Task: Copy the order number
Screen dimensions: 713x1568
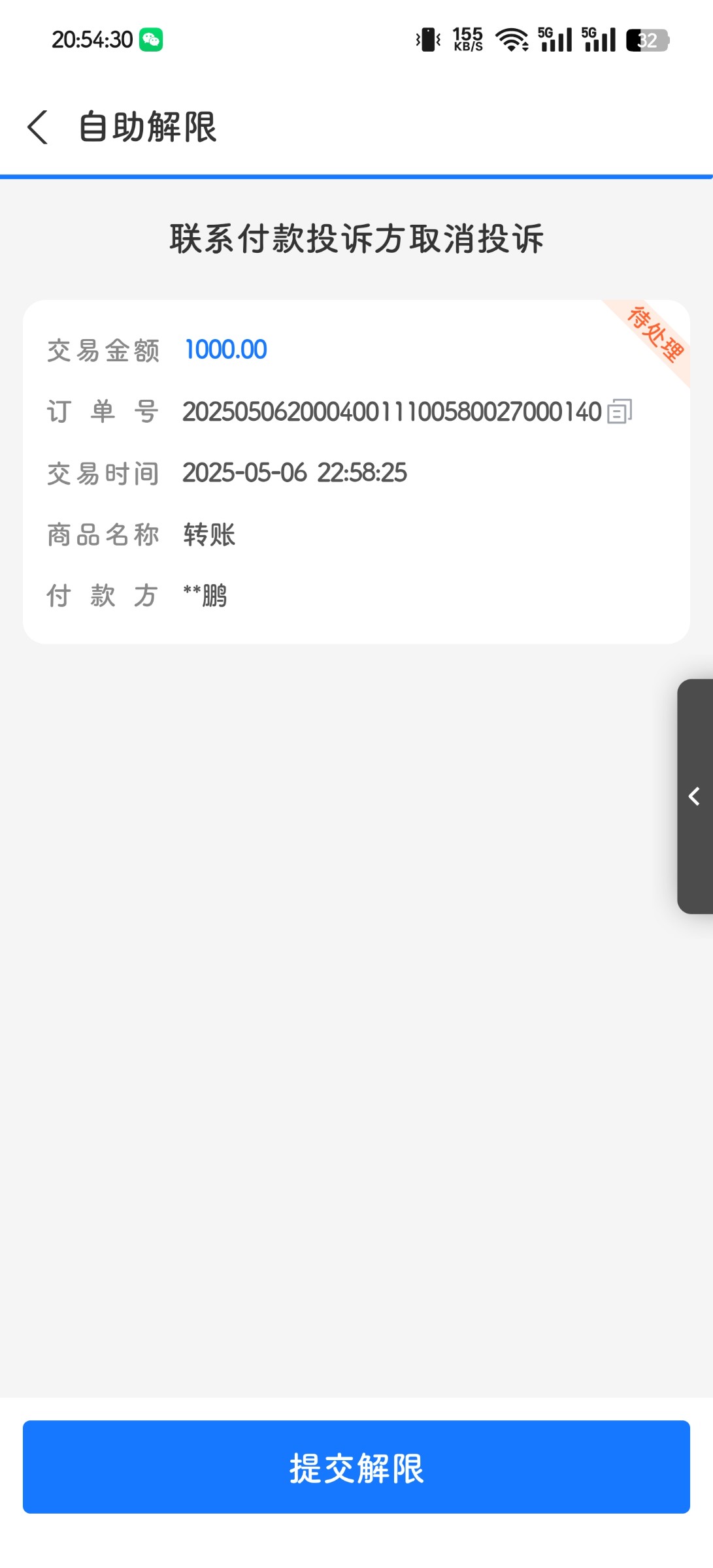Action: pyautogui.click(x=619, y=412)
